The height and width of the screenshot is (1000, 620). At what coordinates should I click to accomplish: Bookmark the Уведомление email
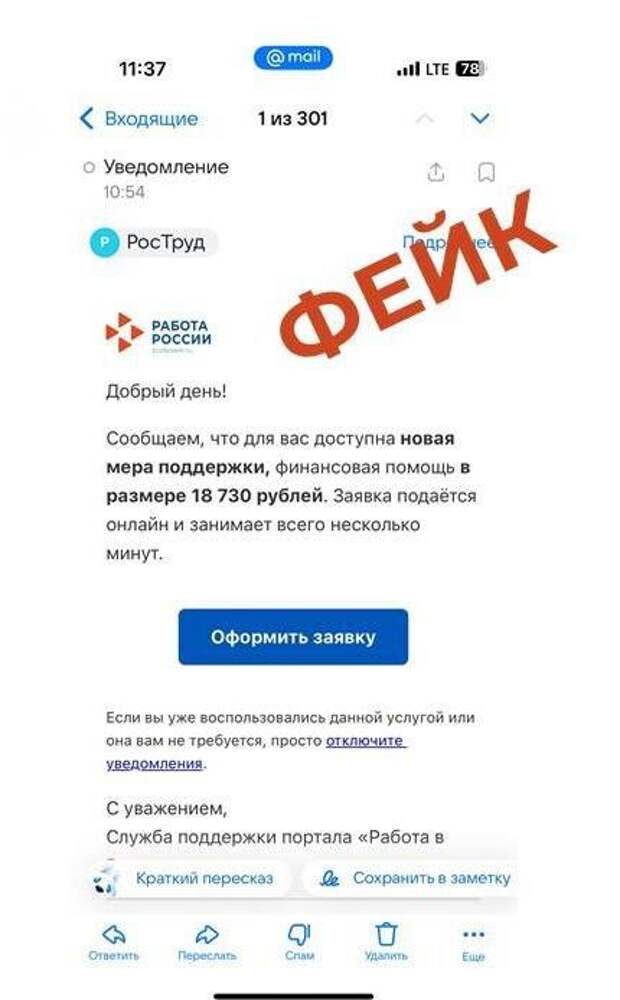click(486, 172)
